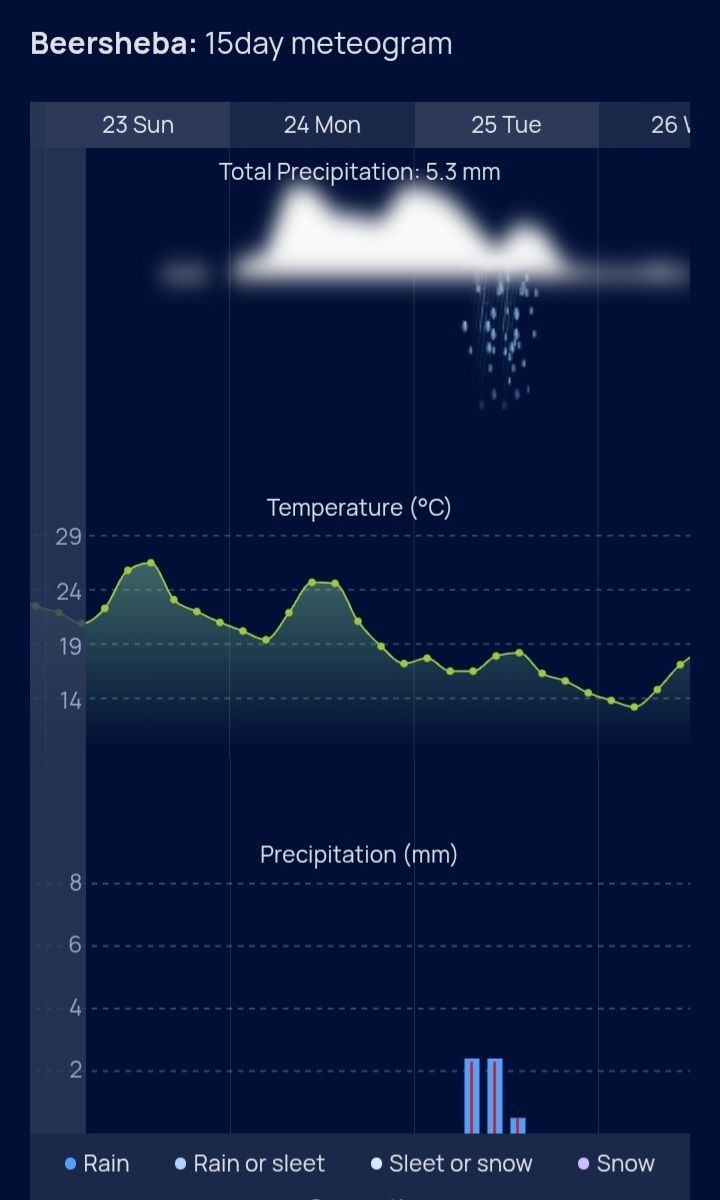720x1200 pixels.
Task: Select the 25 Tue day column
Action: (x=506, y=125)
